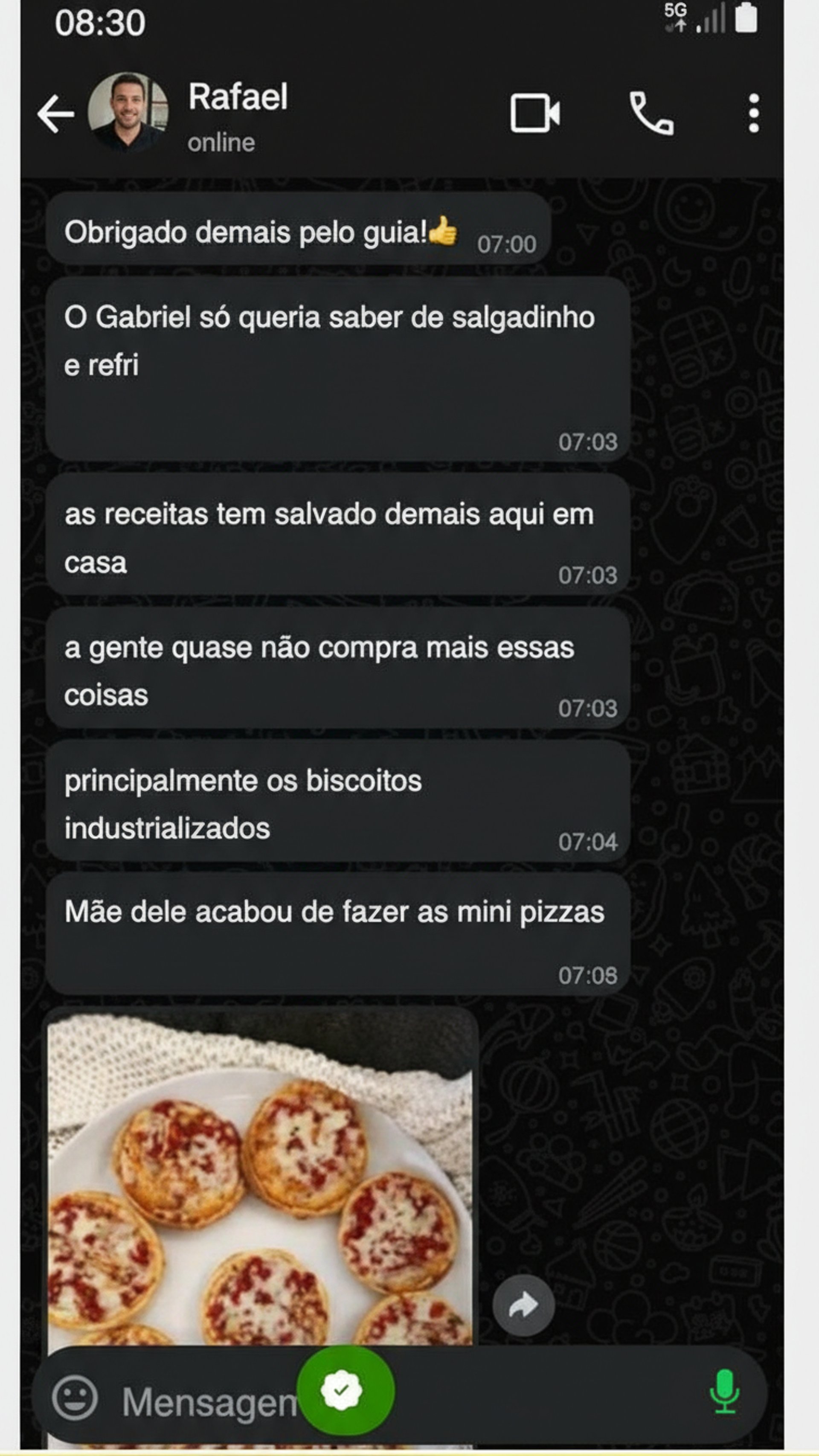Image resolution: width=819 pixels, height=1456 pixels.
Task: Open Rafael's profile photo
Action: coord(128,112)
